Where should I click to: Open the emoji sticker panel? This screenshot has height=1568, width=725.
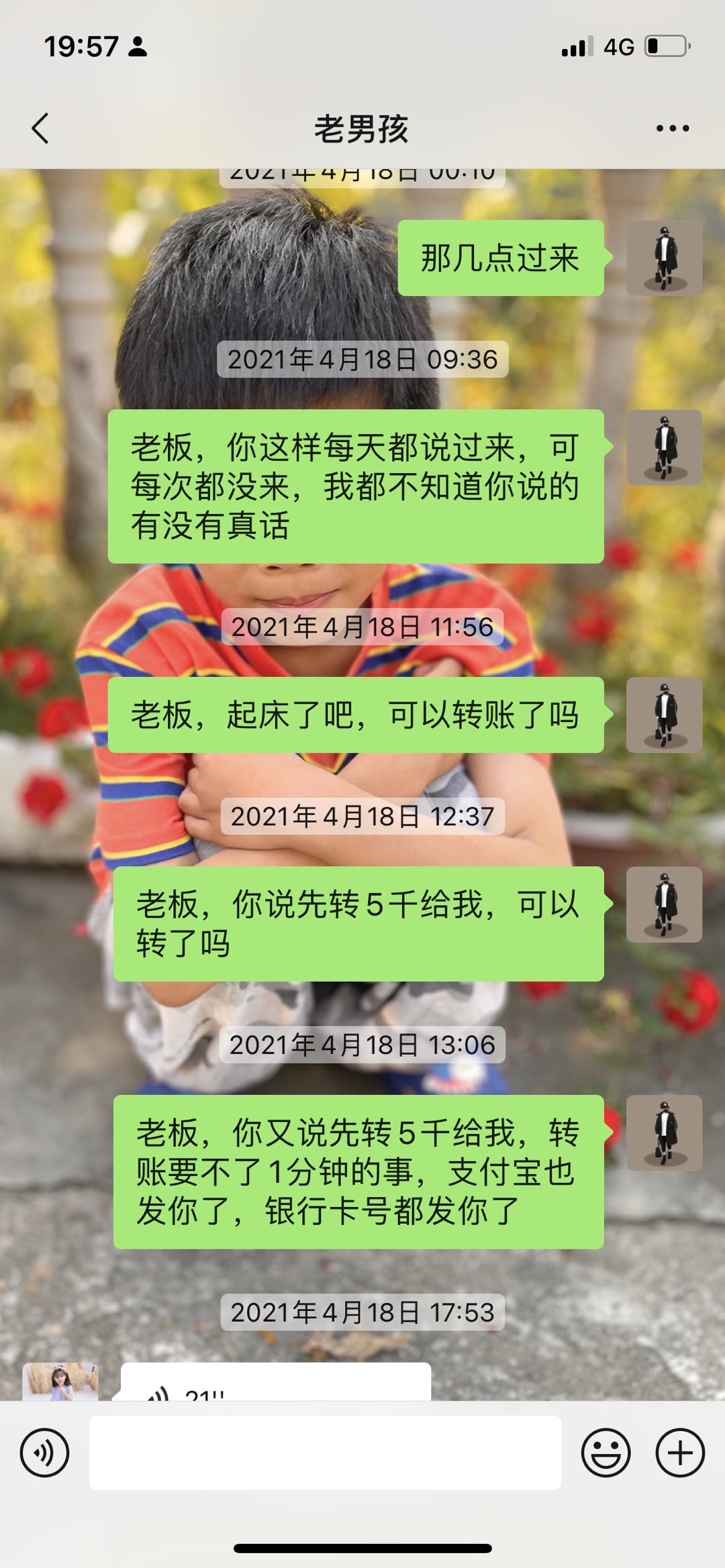coord(606,1453)
